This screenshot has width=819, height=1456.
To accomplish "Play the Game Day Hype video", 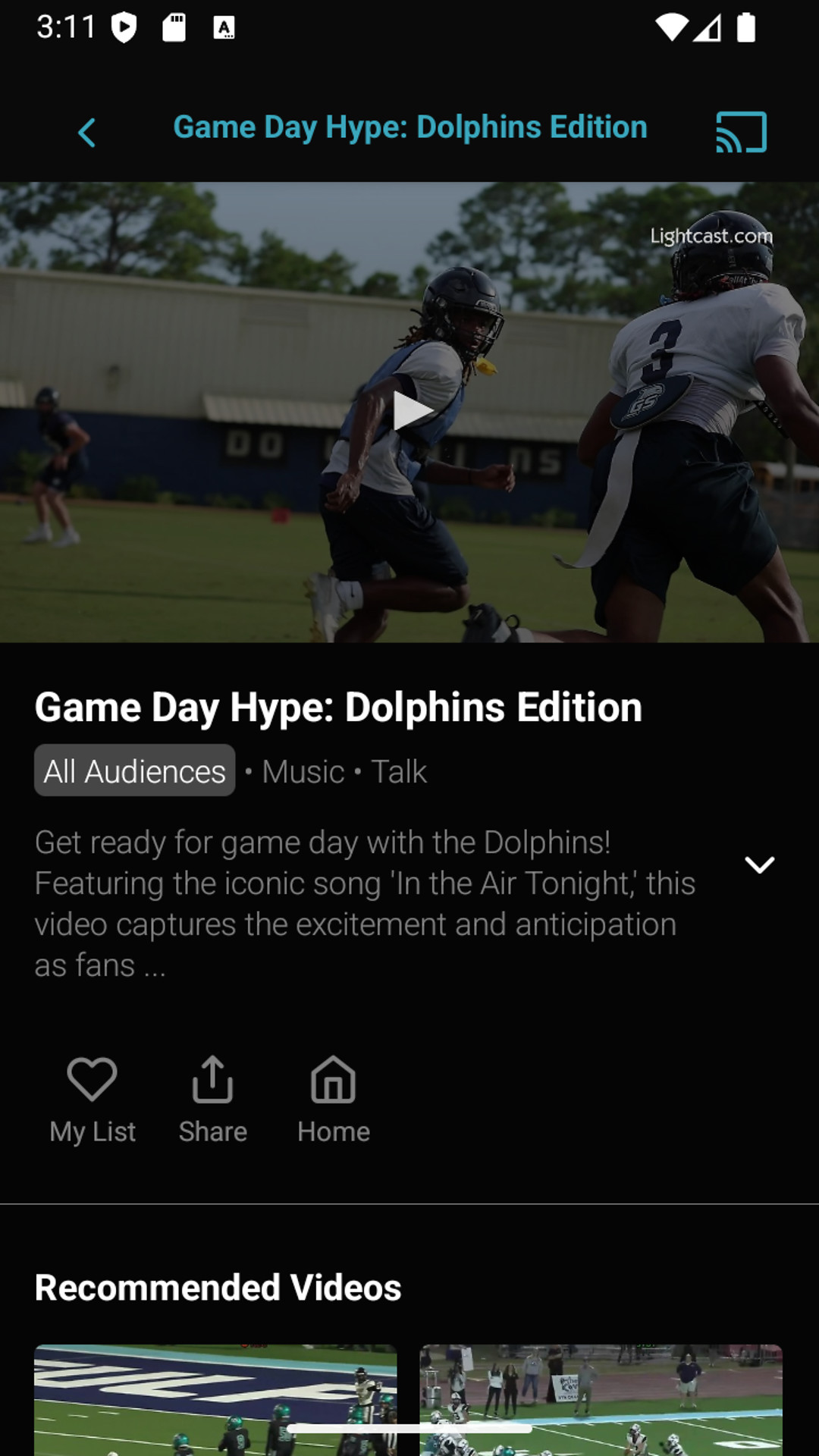I will click(411, 412).
